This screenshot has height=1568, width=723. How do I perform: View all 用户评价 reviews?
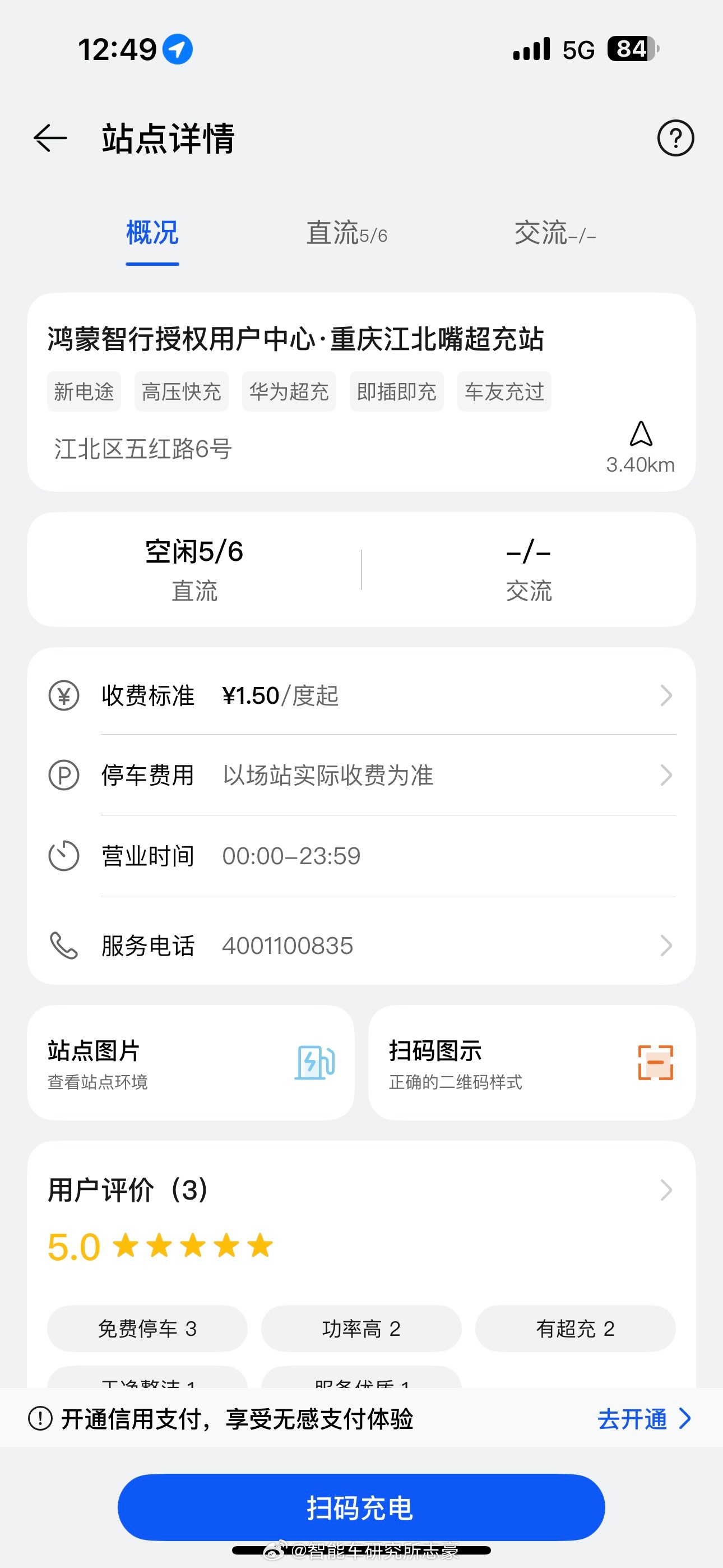[361, 1189]
